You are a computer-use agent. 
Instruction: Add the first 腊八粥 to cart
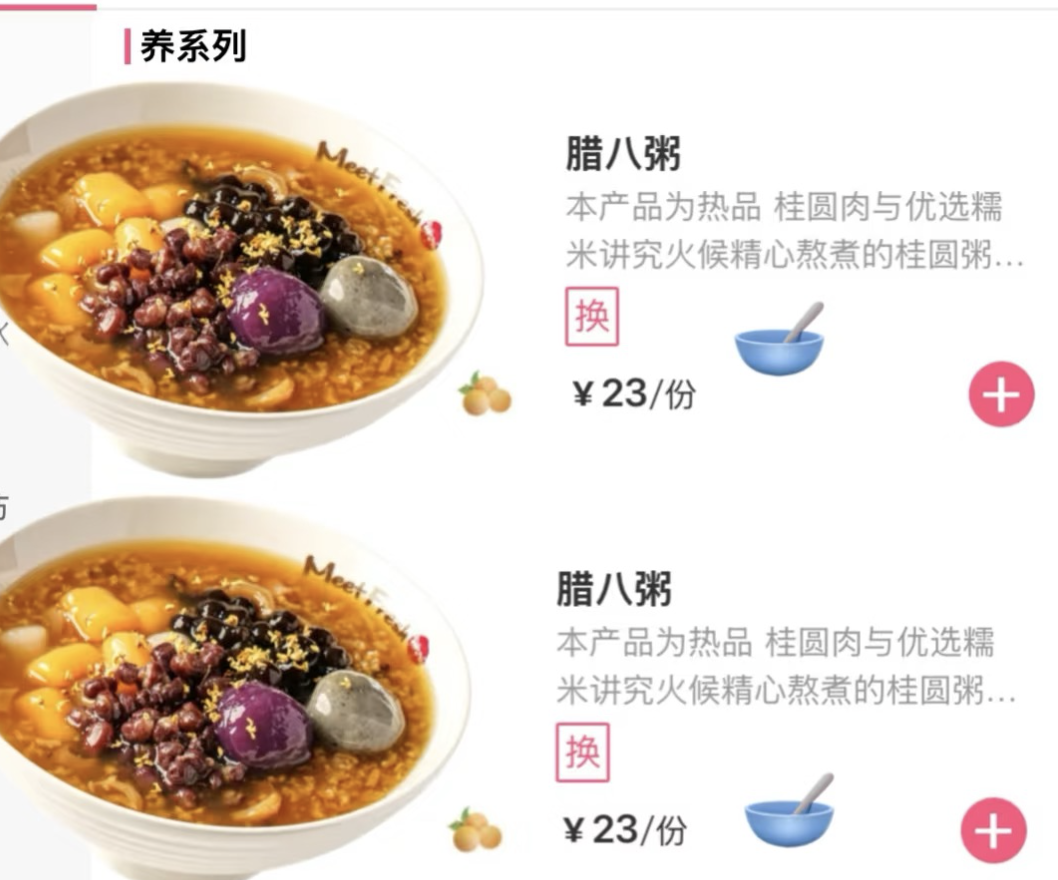(x=1001, y=395)
